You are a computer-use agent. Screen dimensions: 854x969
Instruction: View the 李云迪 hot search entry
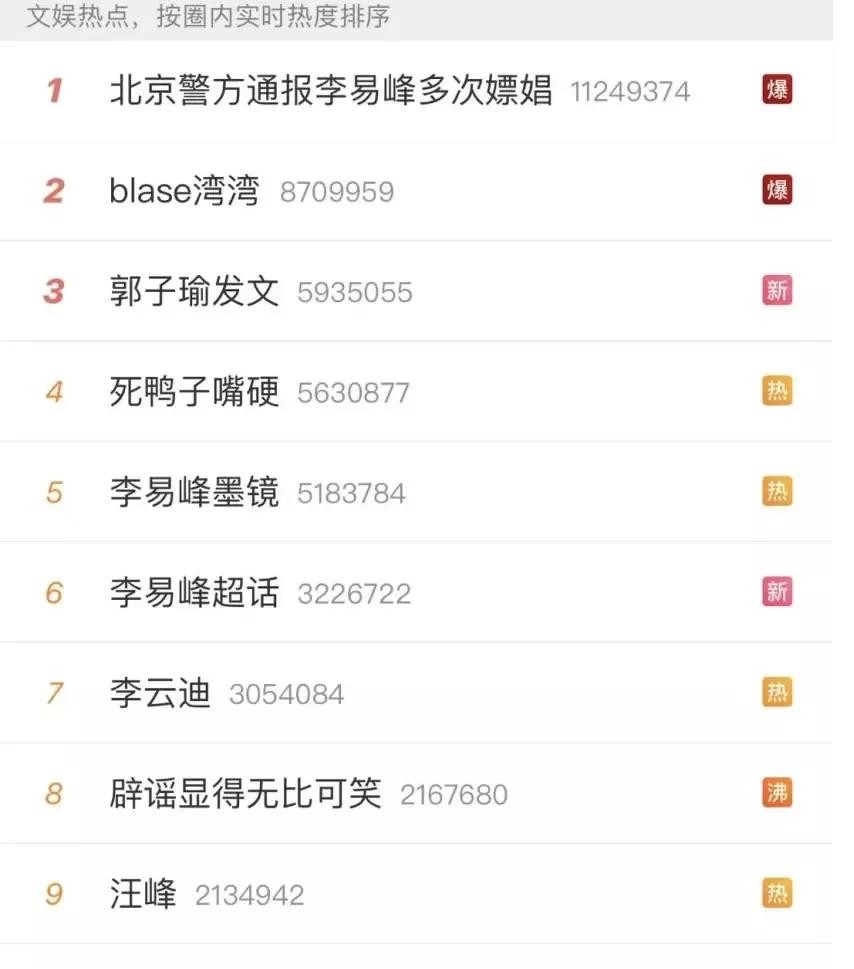click(160, 693)
